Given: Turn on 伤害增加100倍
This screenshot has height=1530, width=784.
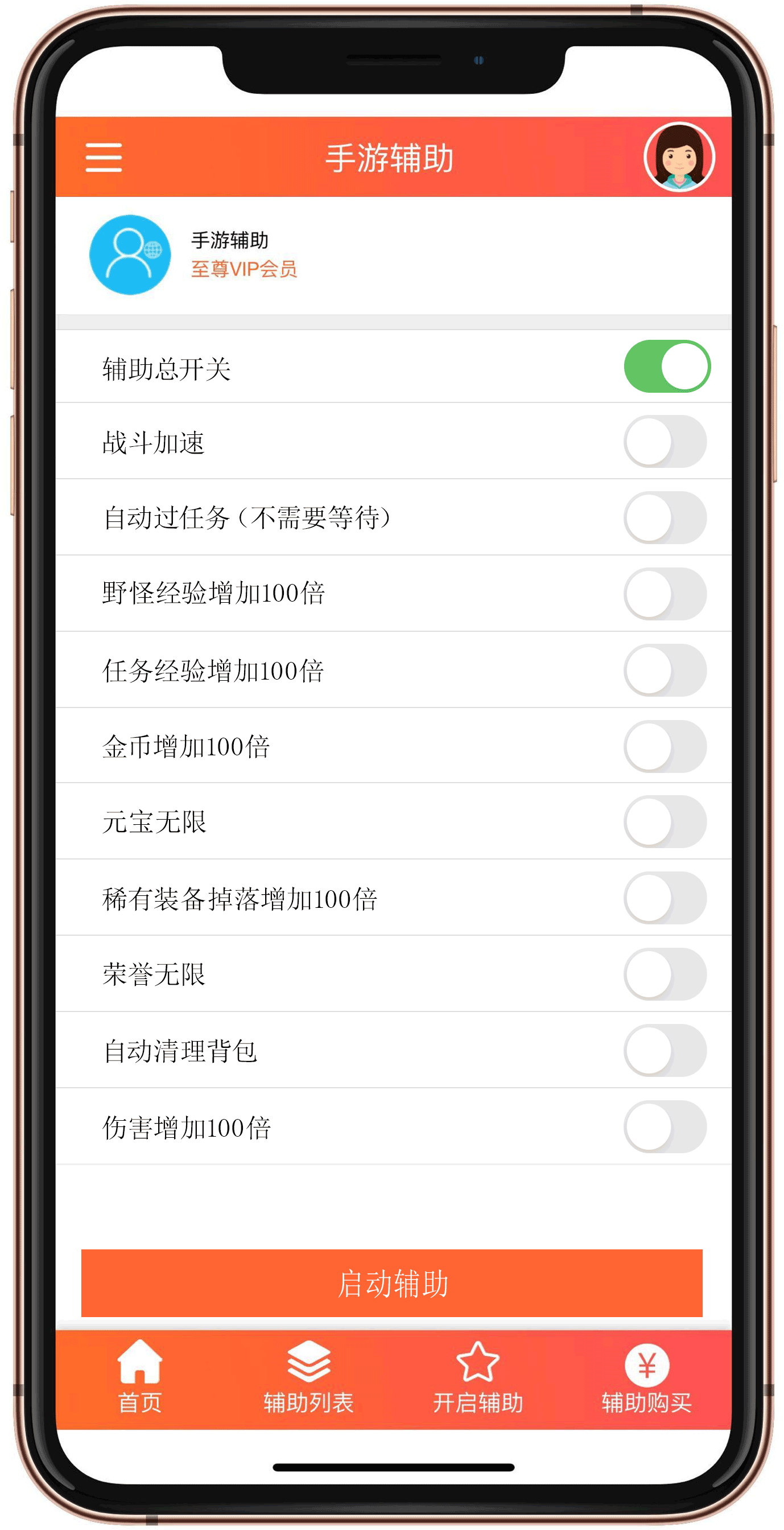Looking at the screenshot, I should pos(665,1126).
